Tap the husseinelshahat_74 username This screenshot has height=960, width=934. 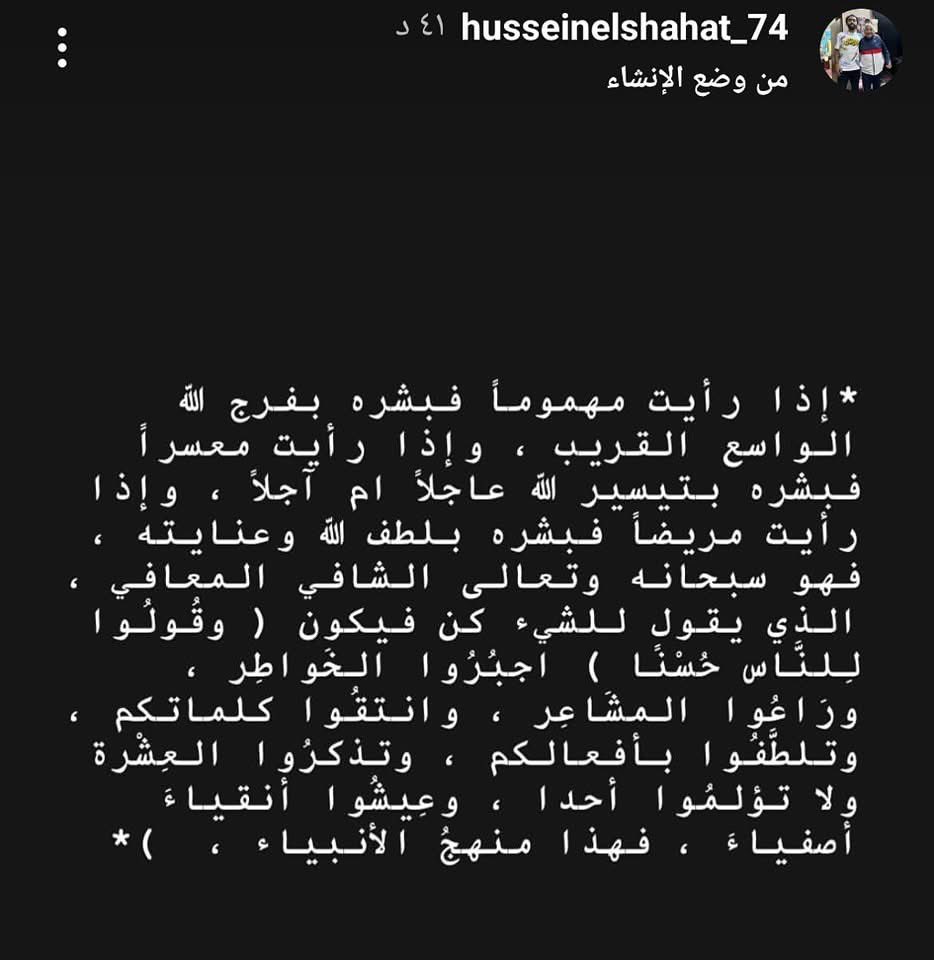[624, 28]
